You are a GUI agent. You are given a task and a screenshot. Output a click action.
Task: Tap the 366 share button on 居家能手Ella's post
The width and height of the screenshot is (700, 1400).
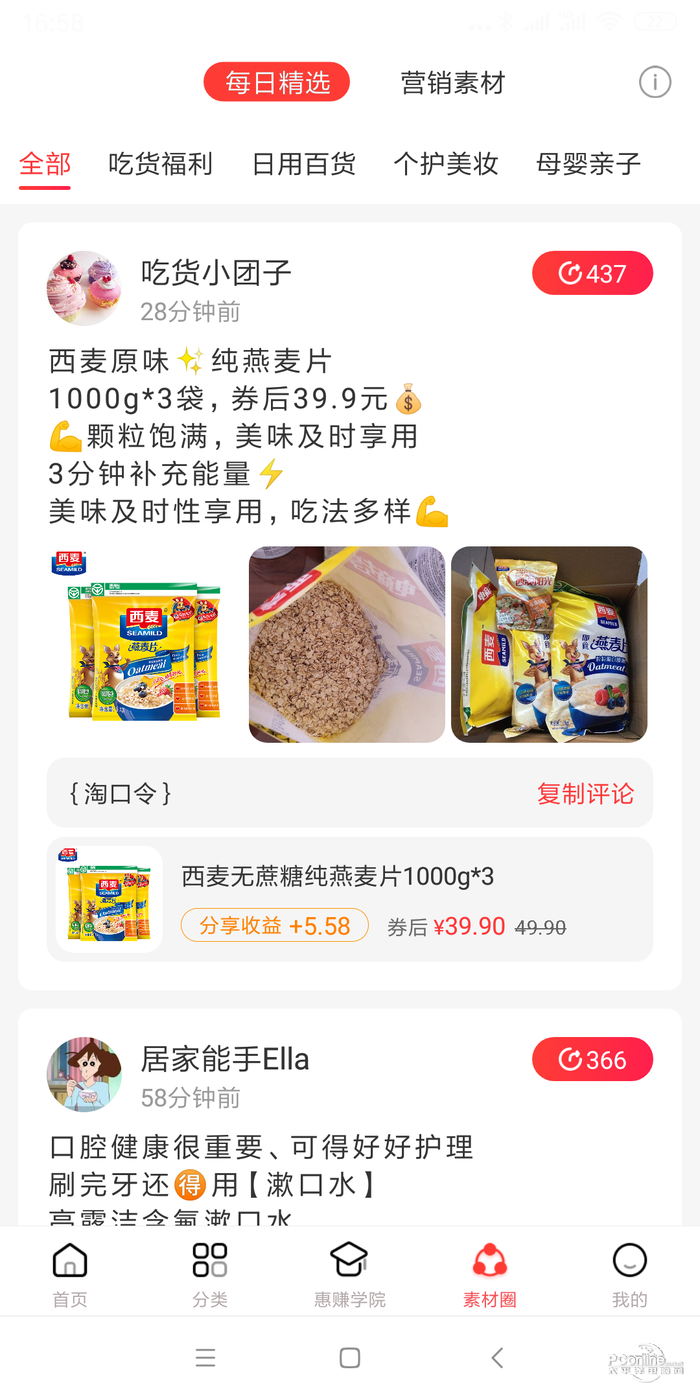click(x=592, y=1060)
